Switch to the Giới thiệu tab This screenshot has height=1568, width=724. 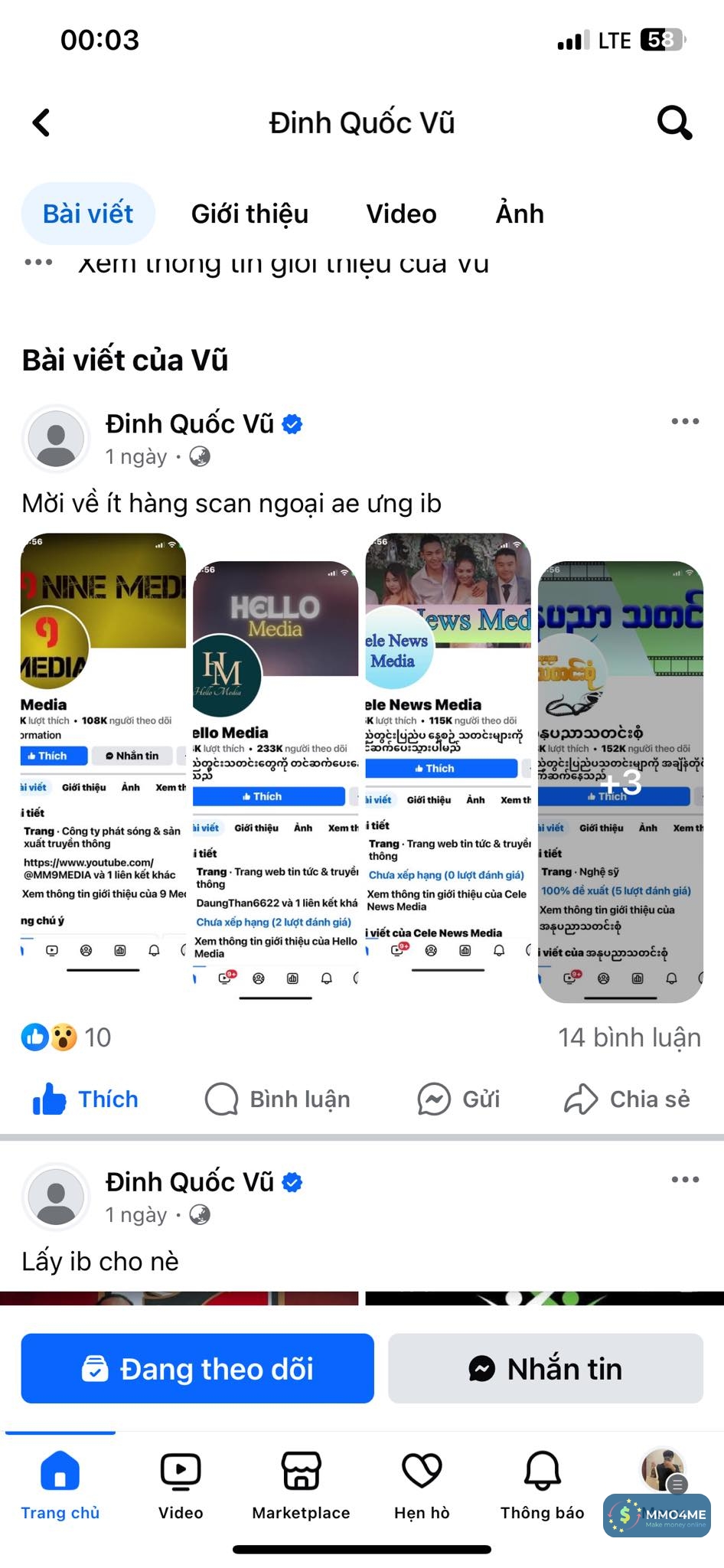point(249,214)
